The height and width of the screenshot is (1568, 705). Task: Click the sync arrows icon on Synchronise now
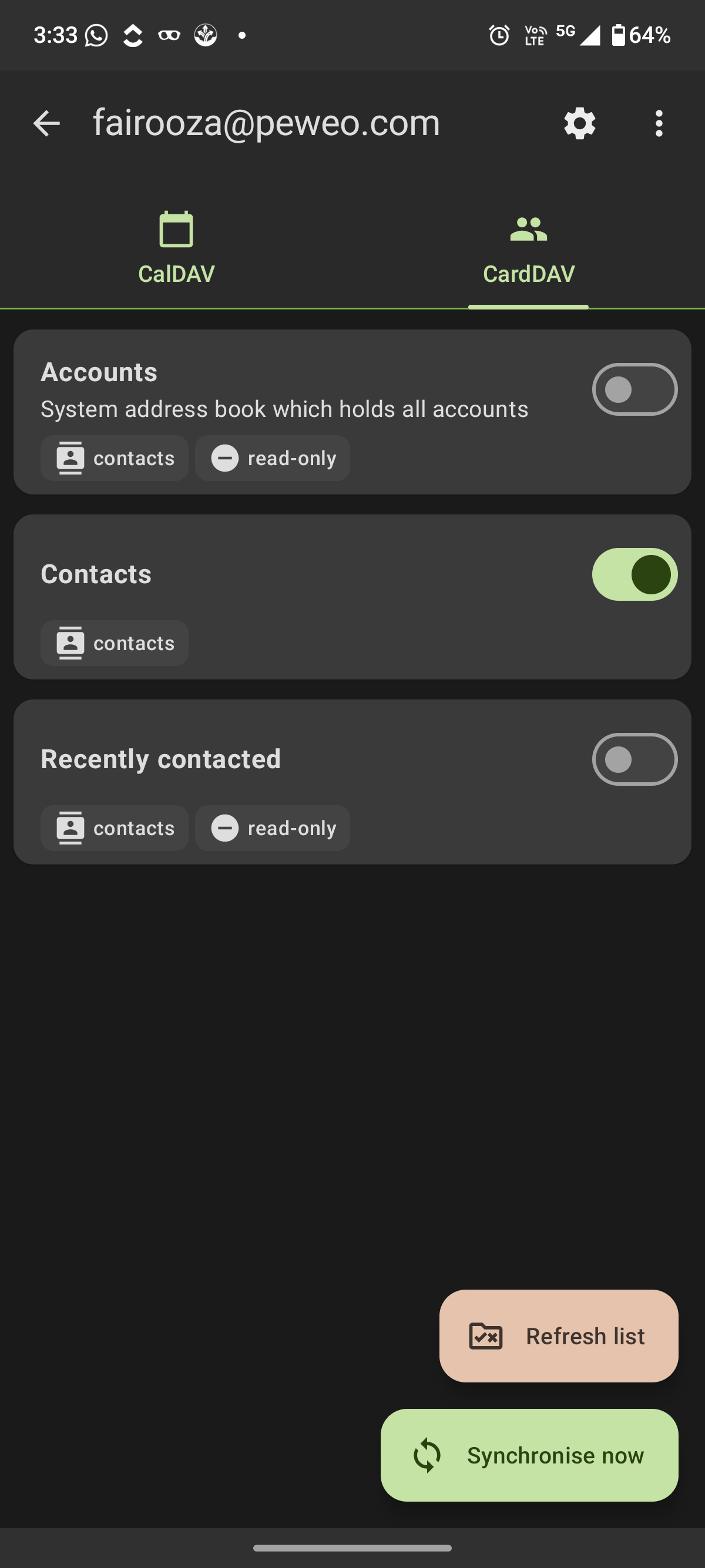click(x=428, y=1456)
